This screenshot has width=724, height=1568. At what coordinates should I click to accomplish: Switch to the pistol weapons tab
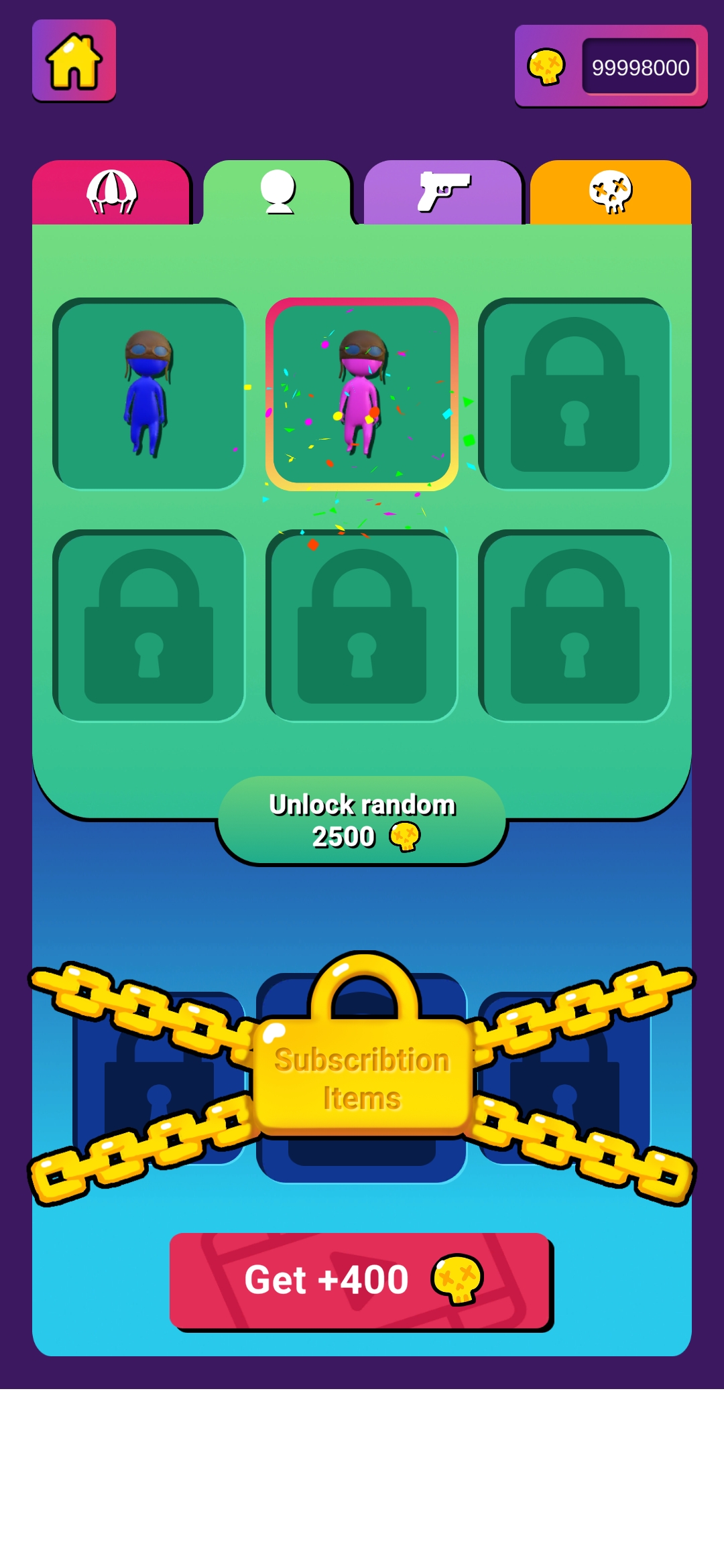[x=442, y=192]
